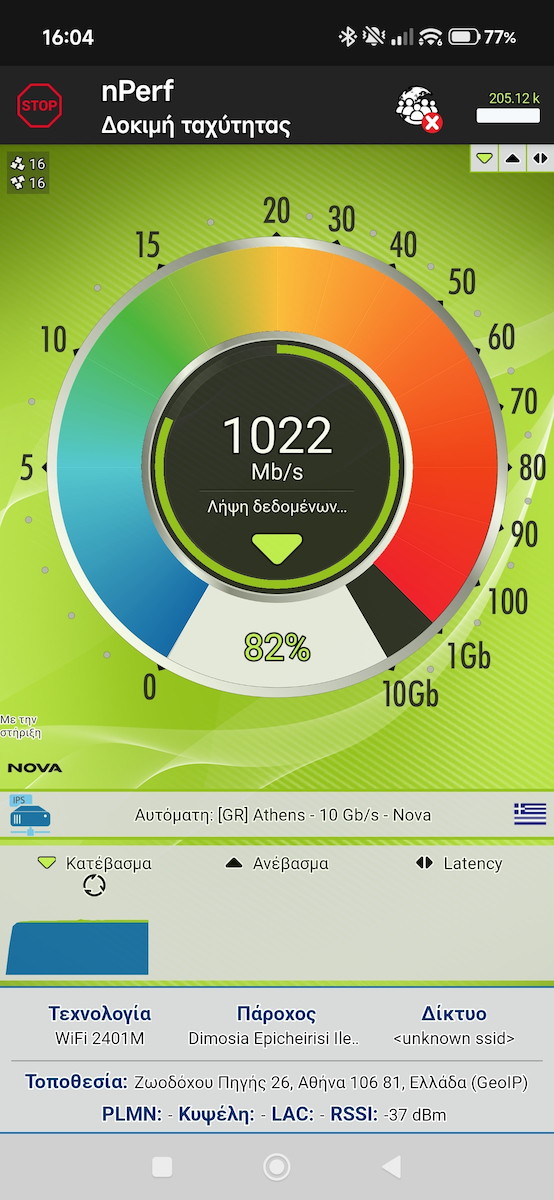Select the download gauge mode

click(485, 158)
